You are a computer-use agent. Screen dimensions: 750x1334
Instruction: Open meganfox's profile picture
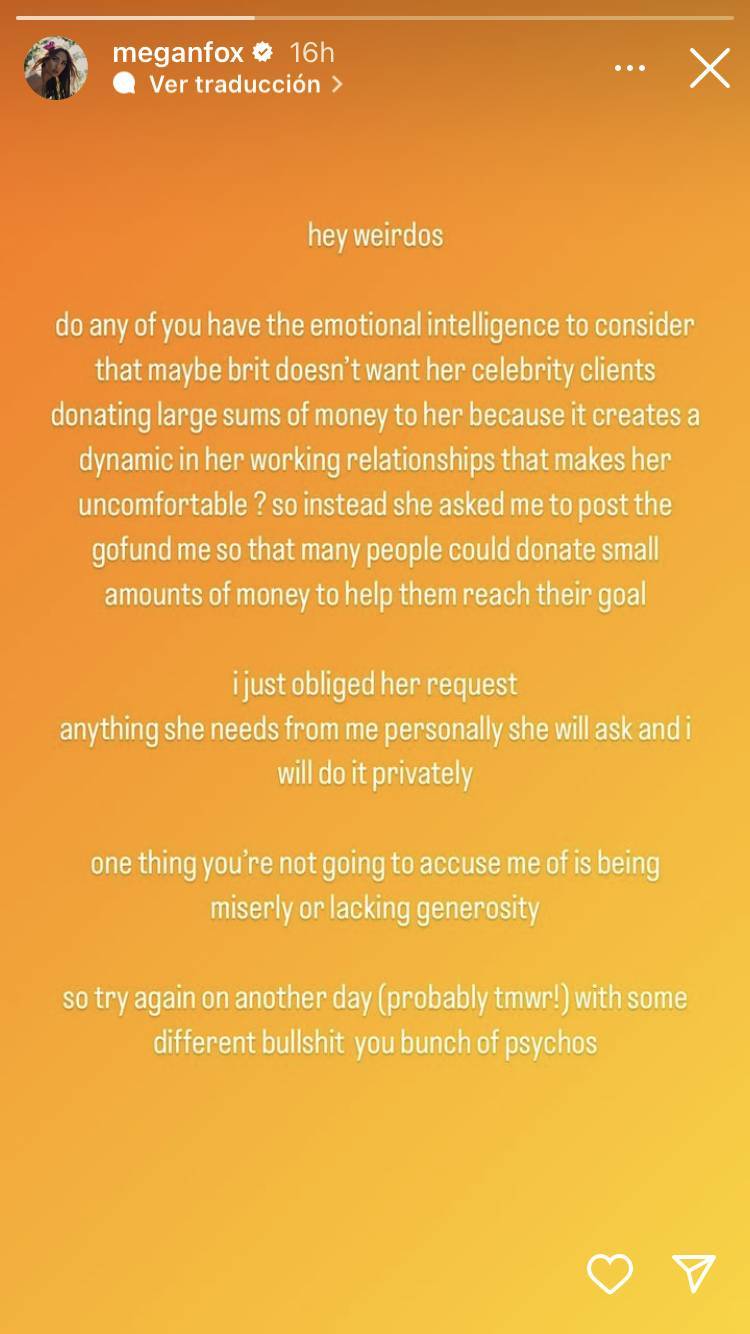(x=56, y=68)
